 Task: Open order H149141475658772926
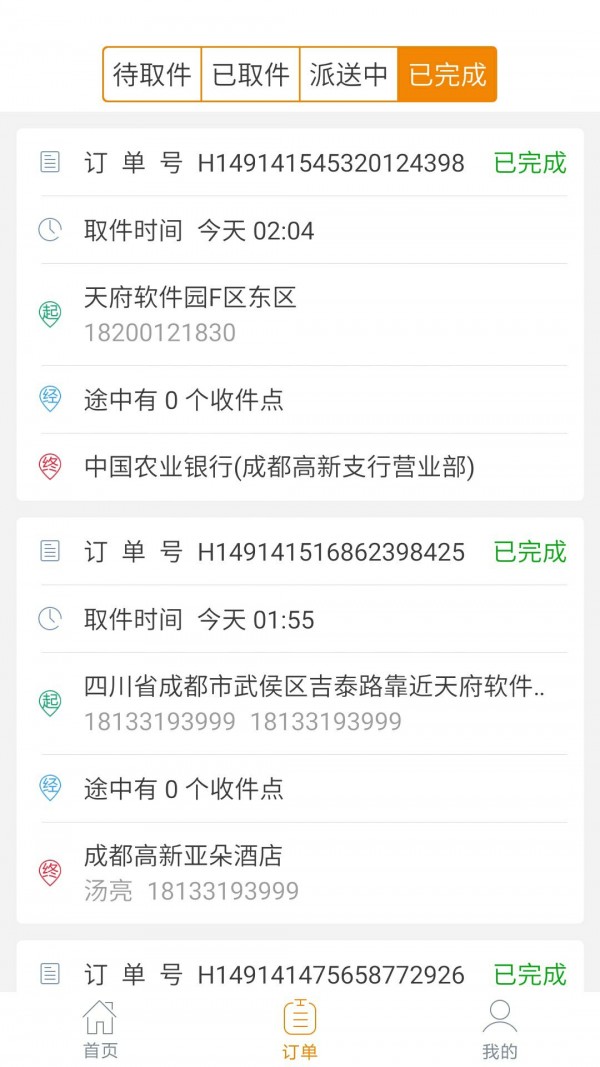point(330,974)
